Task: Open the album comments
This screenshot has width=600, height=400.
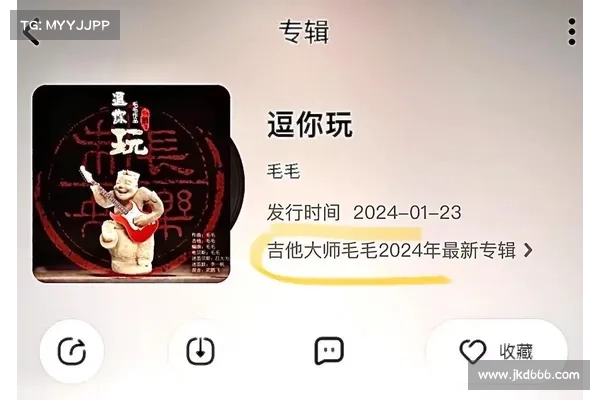Action: (x=329, y=351)
